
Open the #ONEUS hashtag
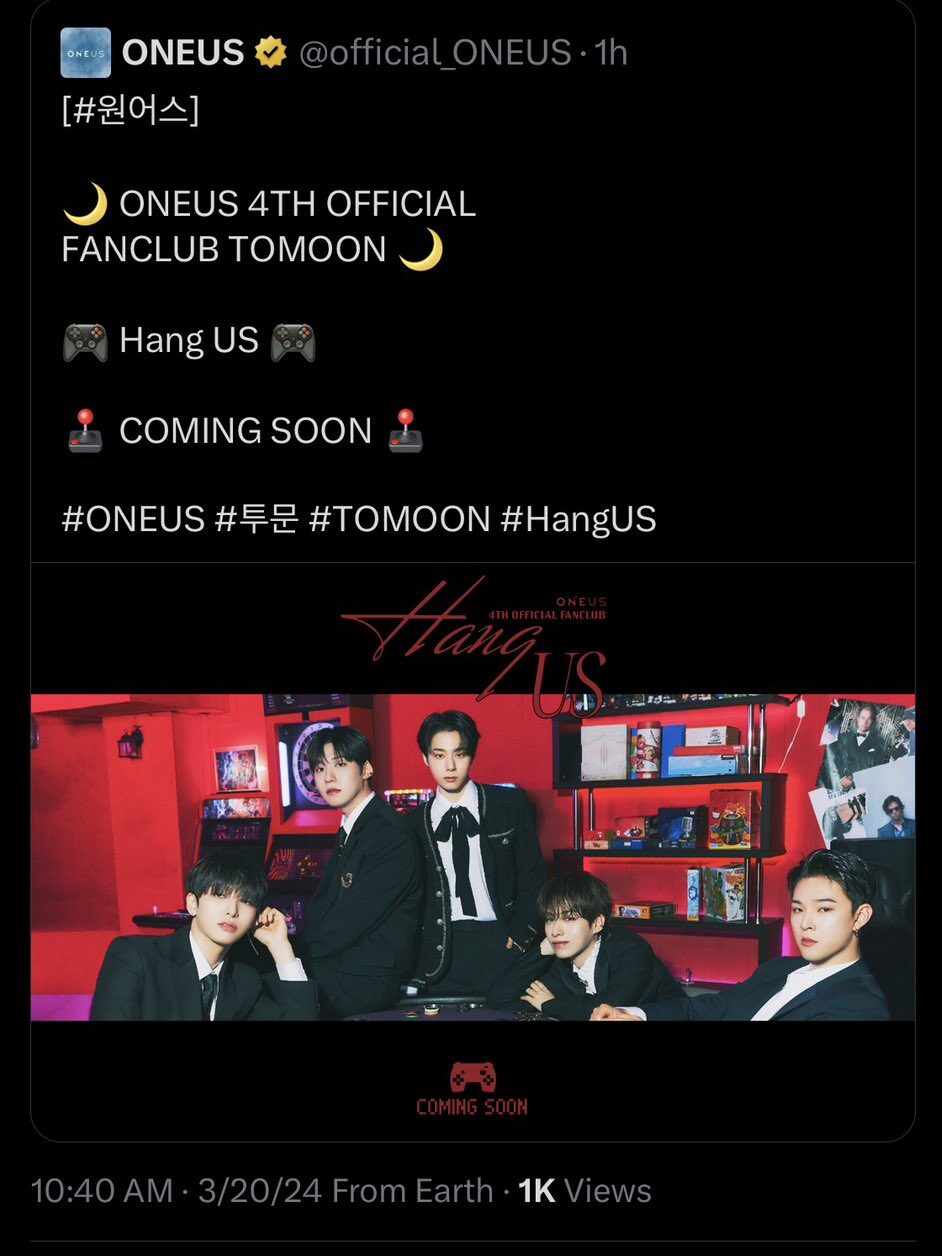coord(132,519)
